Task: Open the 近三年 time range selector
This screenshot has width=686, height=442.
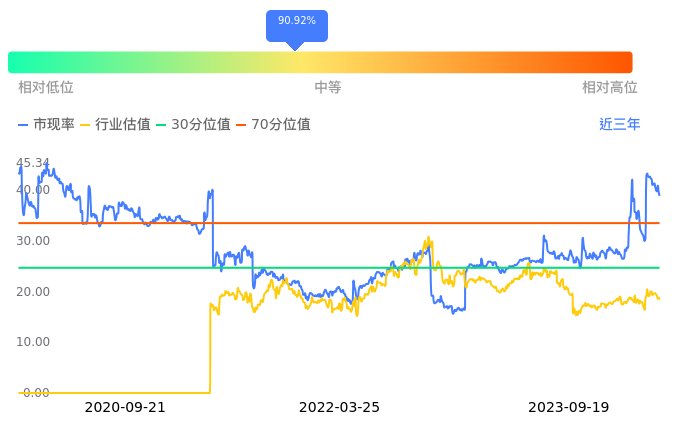Action: 619,124
